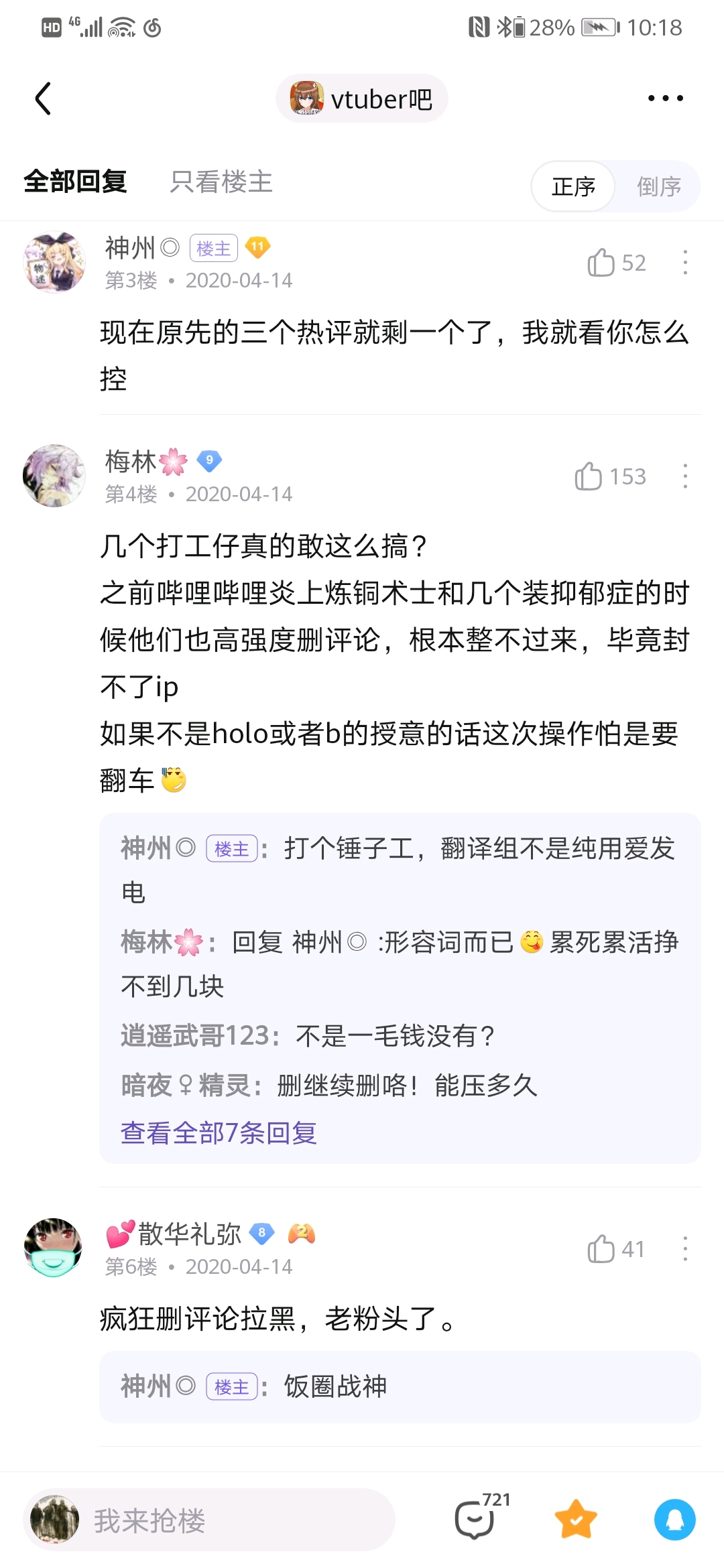Open the comments icon showing 721
Image resolution: width=724 pixels, height=1568 pixels.
pos(475,1520)
